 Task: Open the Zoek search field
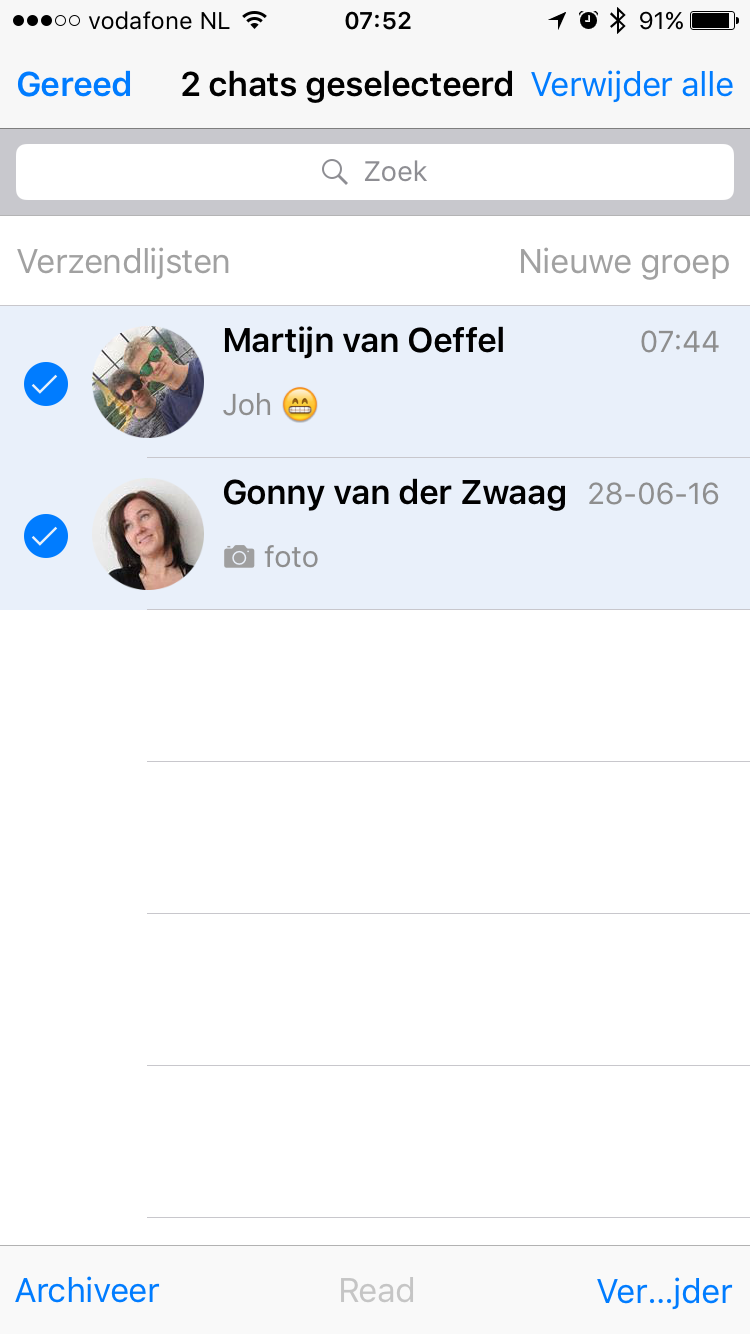coord(375,172)
